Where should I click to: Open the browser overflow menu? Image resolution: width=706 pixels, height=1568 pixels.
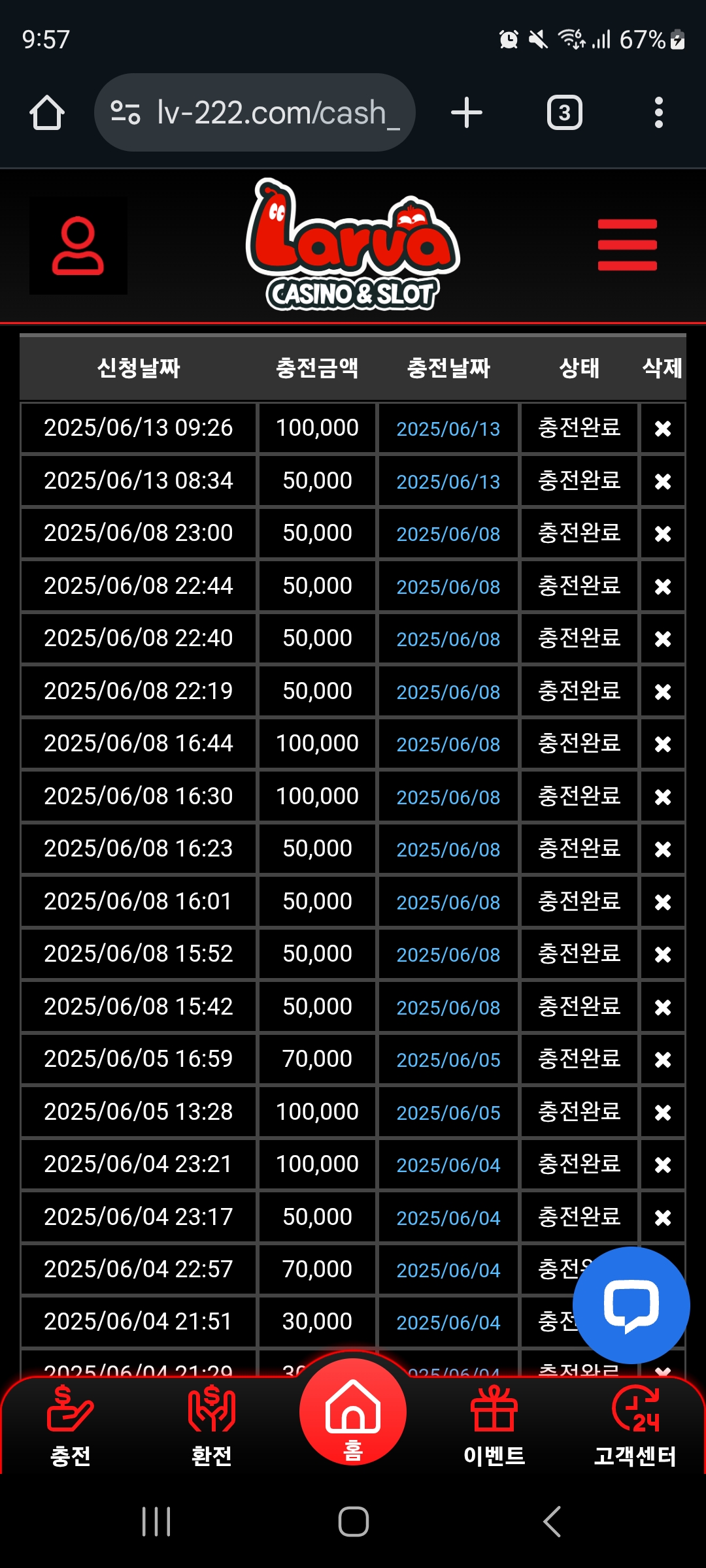[658, 113]
